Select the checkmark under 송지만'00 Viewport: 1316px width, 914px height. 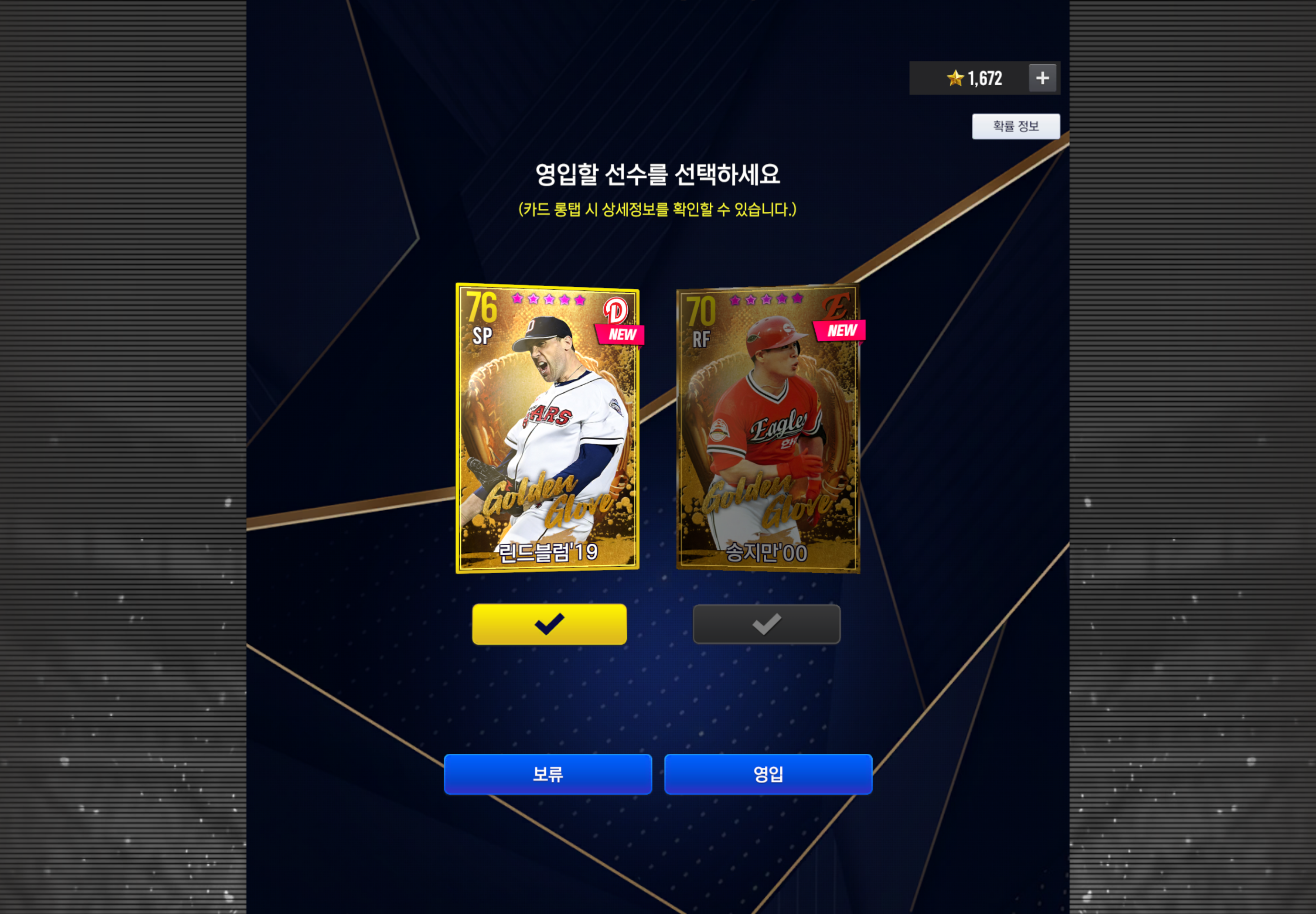(766, 624)
